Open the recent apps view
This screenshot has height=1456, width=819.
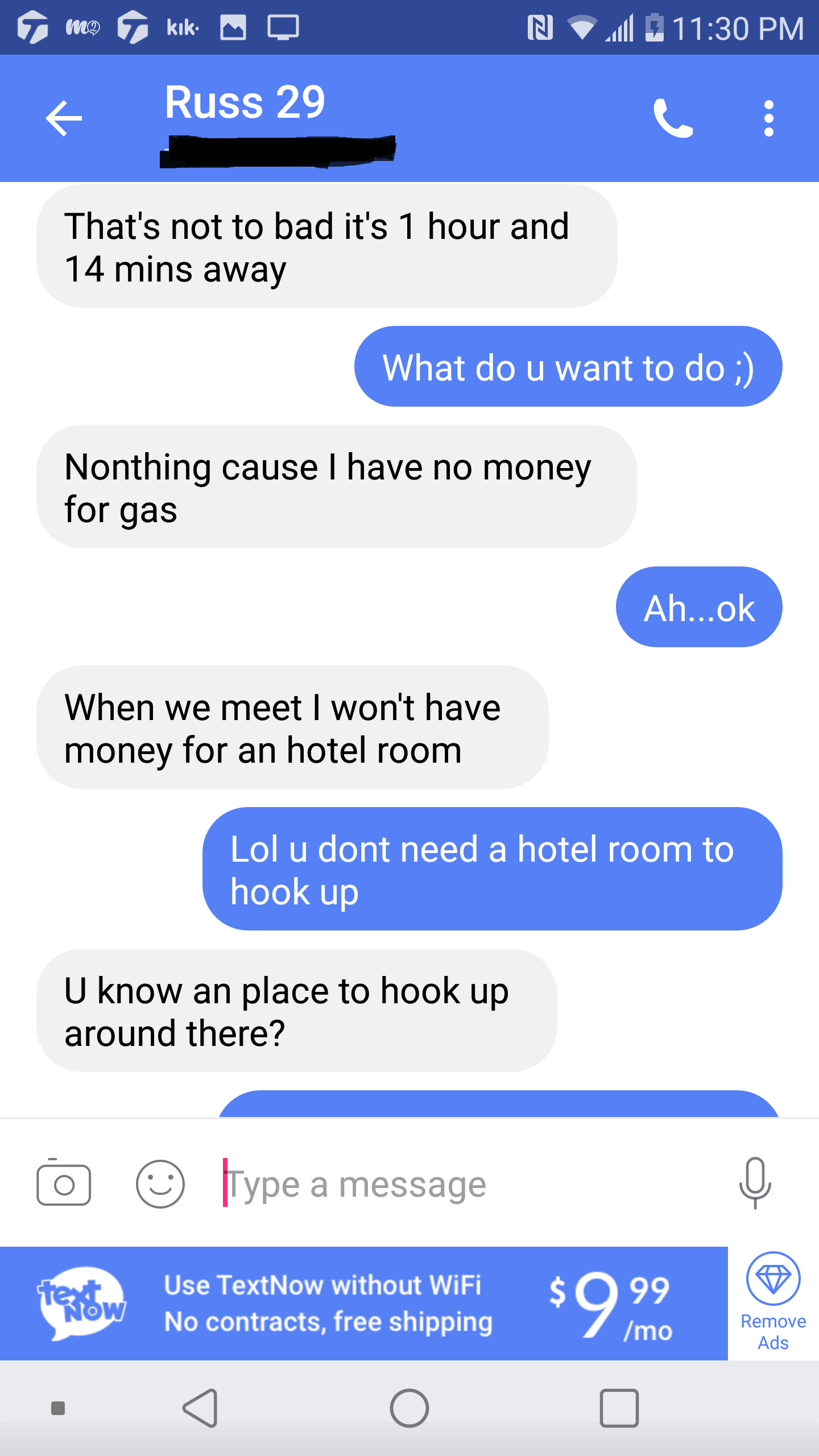(x=619, y=1408)
